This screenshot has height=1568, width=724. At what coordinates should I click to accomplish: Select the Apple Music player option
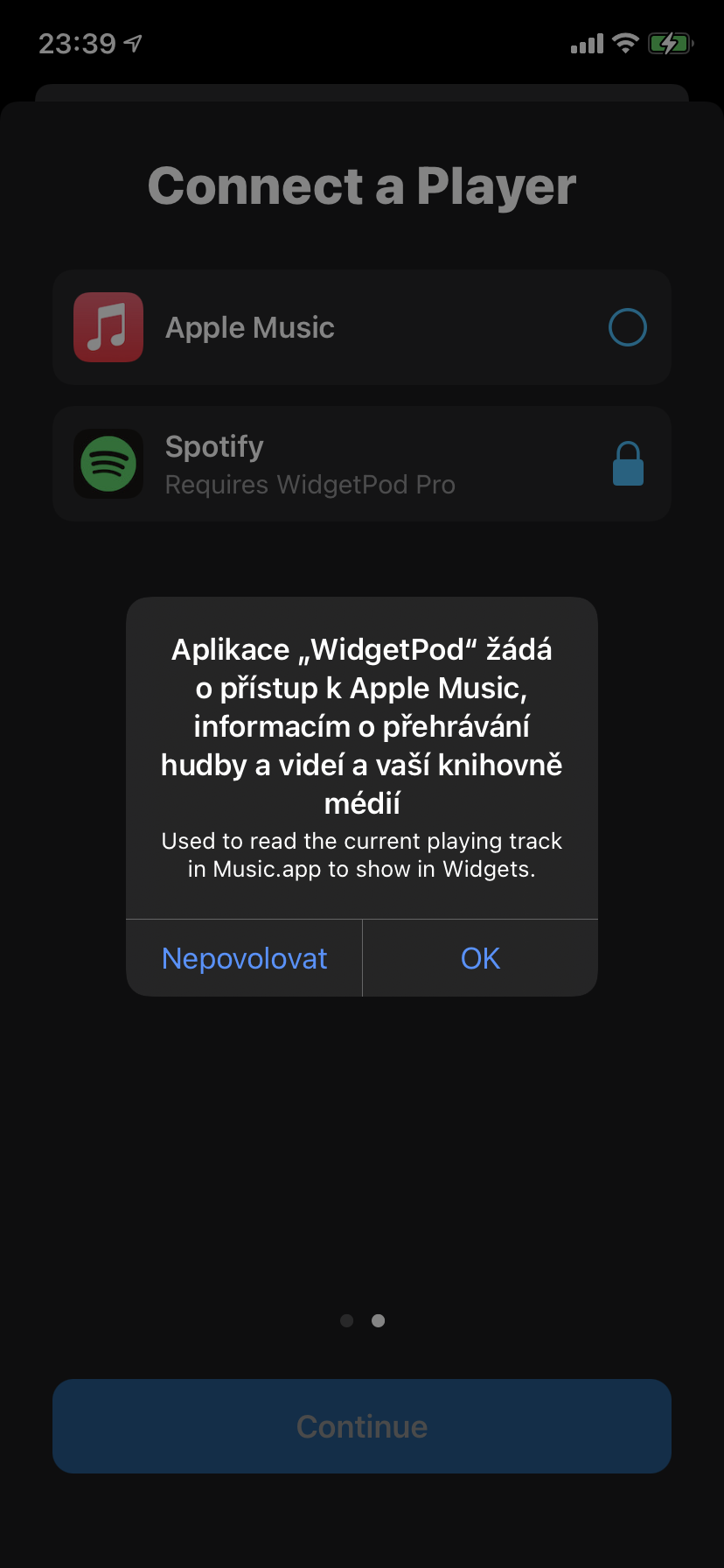362,328
